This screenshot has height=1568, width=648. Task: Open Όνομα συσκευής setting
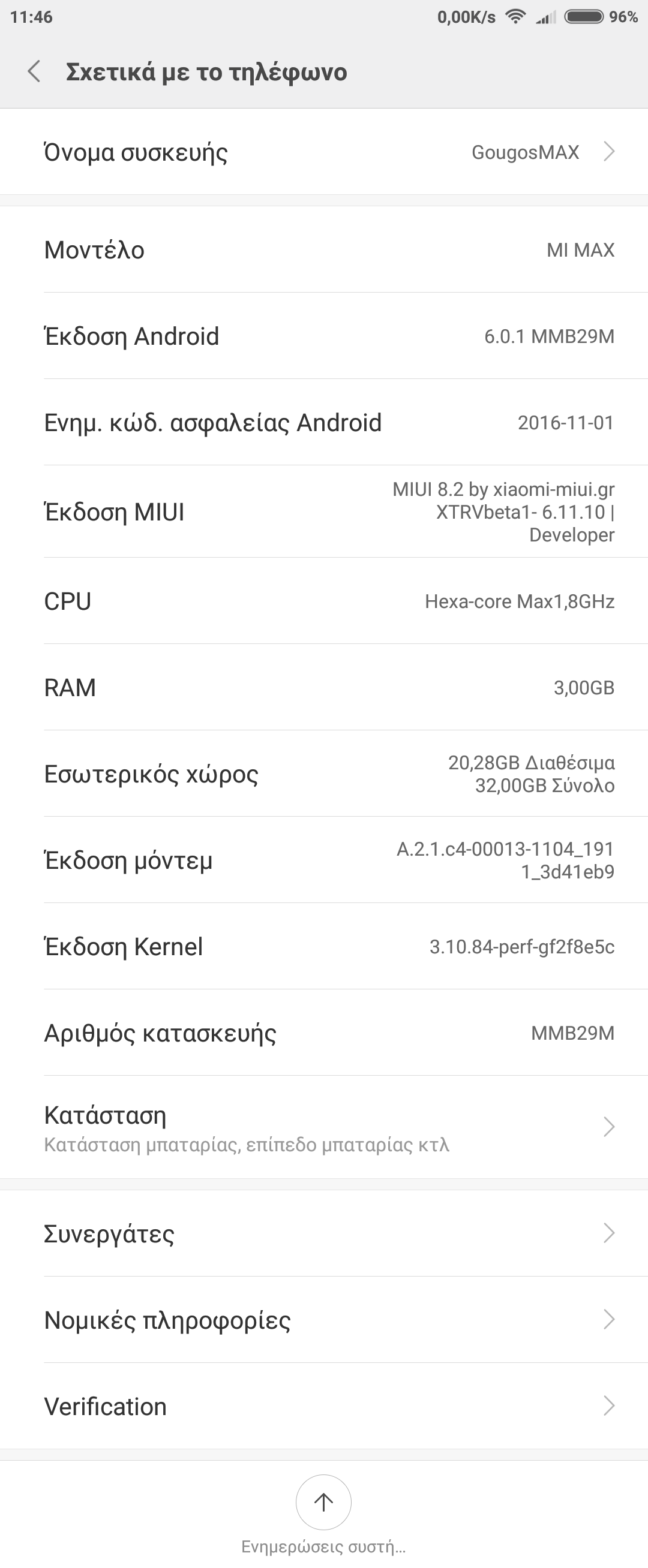coord(324,152)
